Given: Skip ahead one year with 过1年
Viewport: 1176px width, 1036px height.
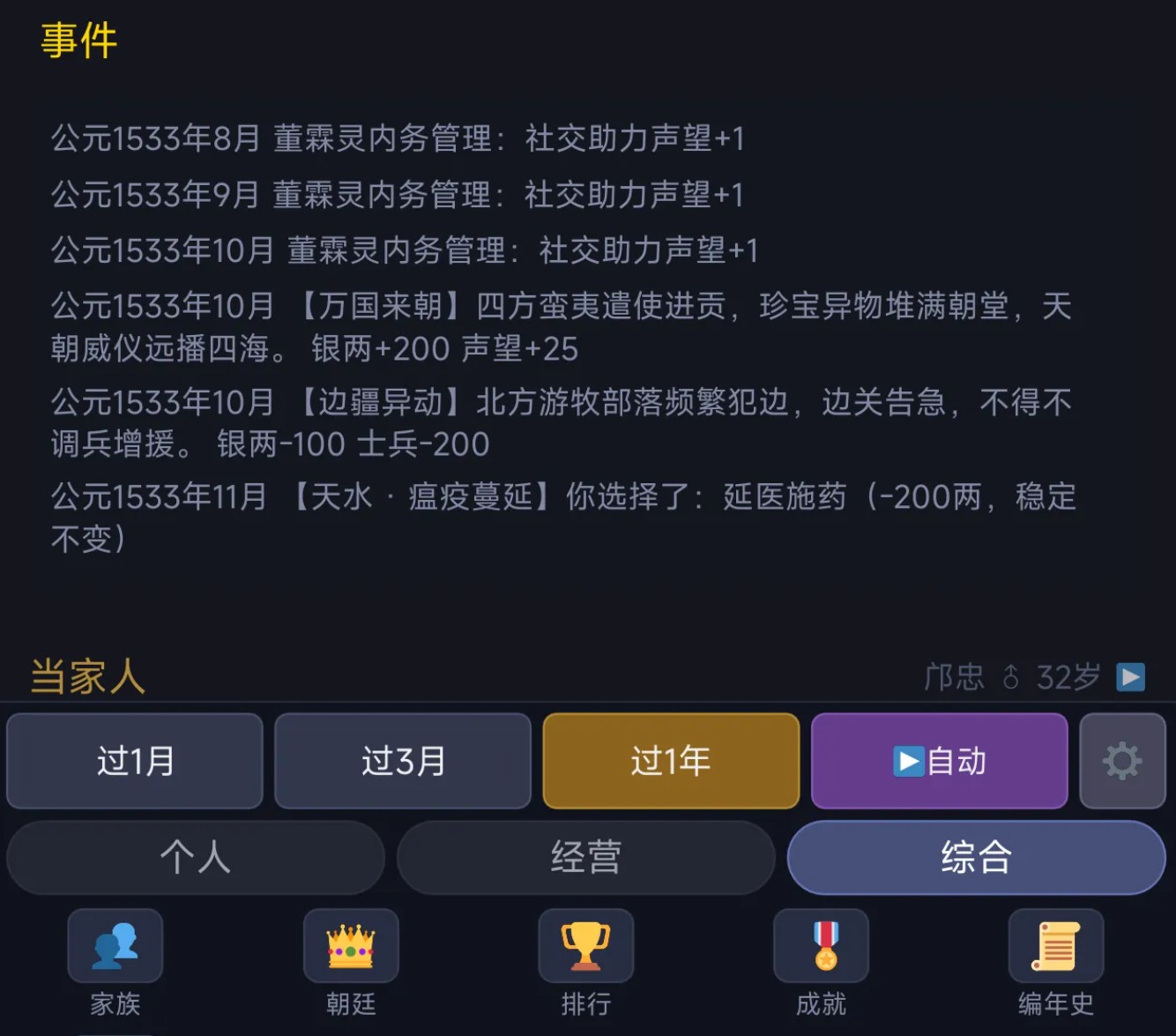Looking at the screenshot, I should (x=671, y=761).
